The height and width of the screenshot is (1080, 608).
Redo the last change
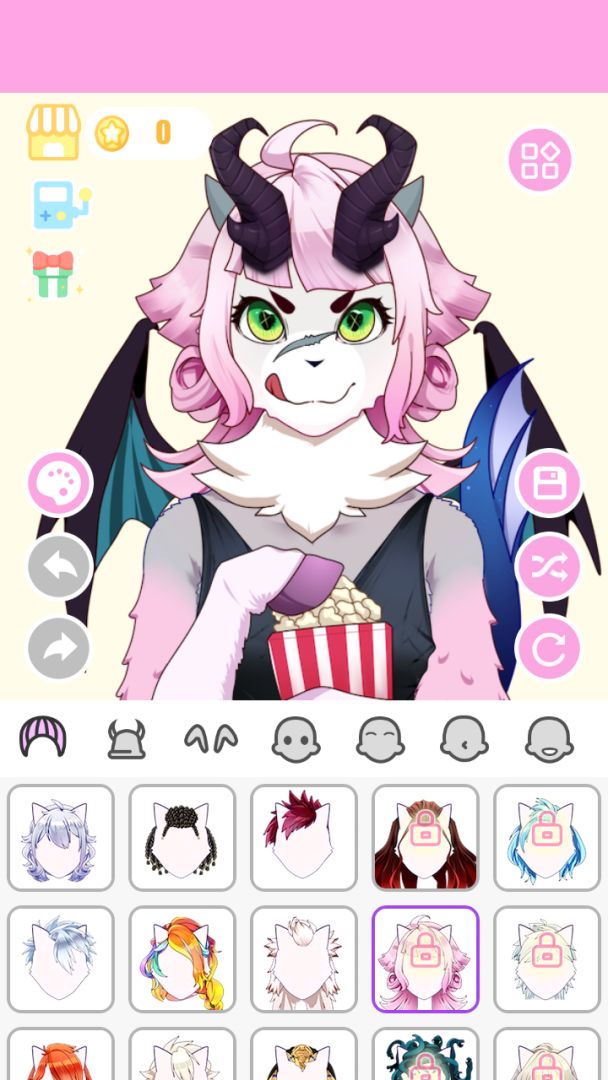tap(60, 648)
